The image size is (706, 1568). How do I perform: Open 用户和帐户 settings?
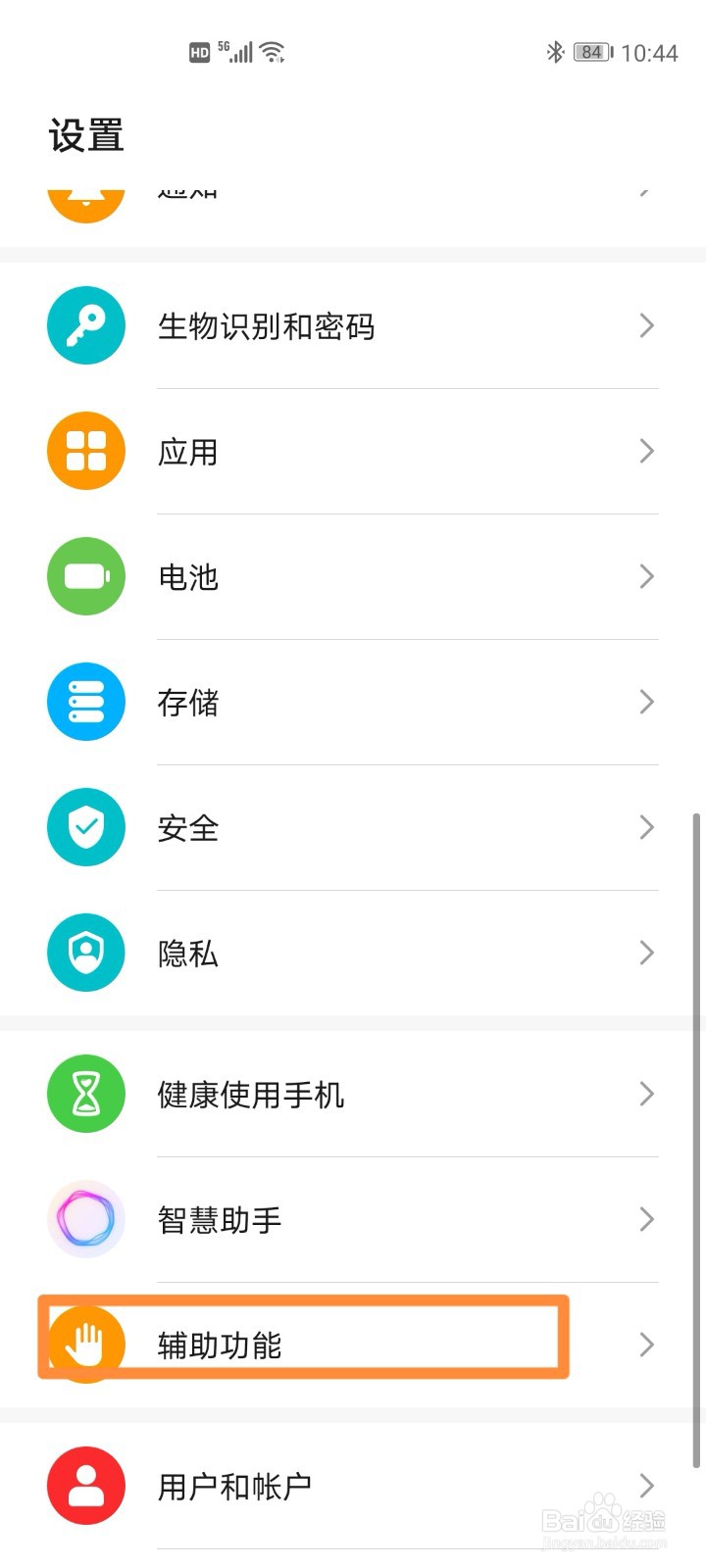click(353, 1486)
